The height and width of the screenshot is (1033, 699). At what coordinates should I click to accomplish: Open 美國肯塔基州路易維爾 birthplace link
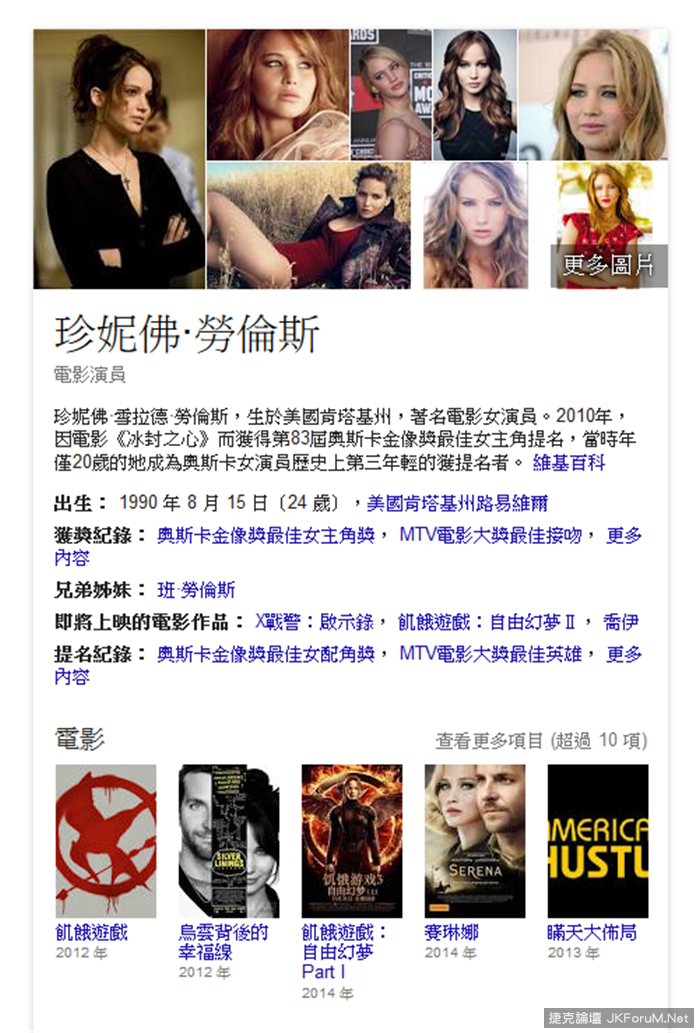click(x=457, y=503)
